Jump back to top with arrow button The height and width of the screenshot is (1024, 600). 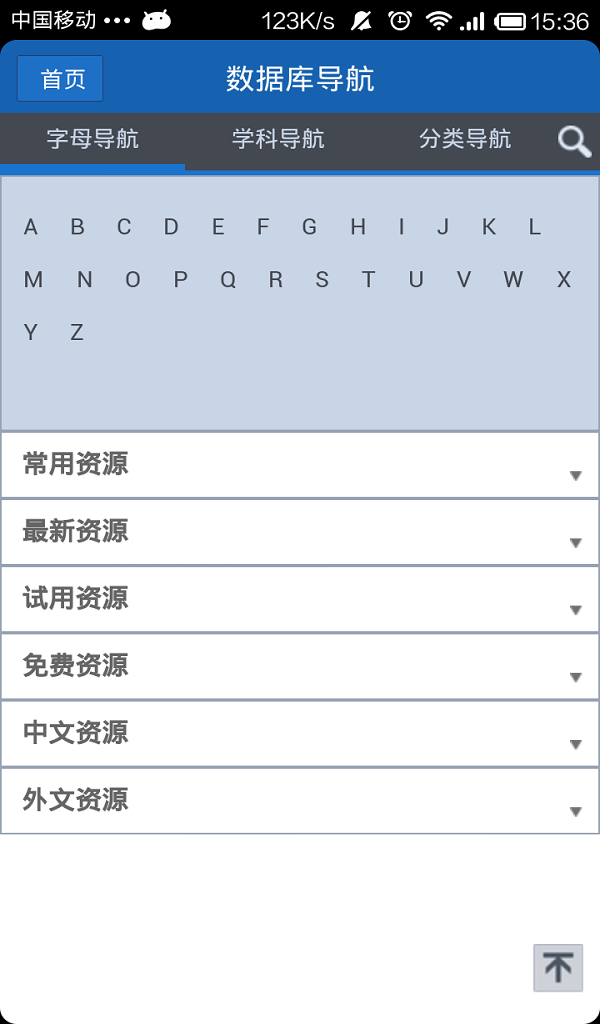click(x=558, y=967)
